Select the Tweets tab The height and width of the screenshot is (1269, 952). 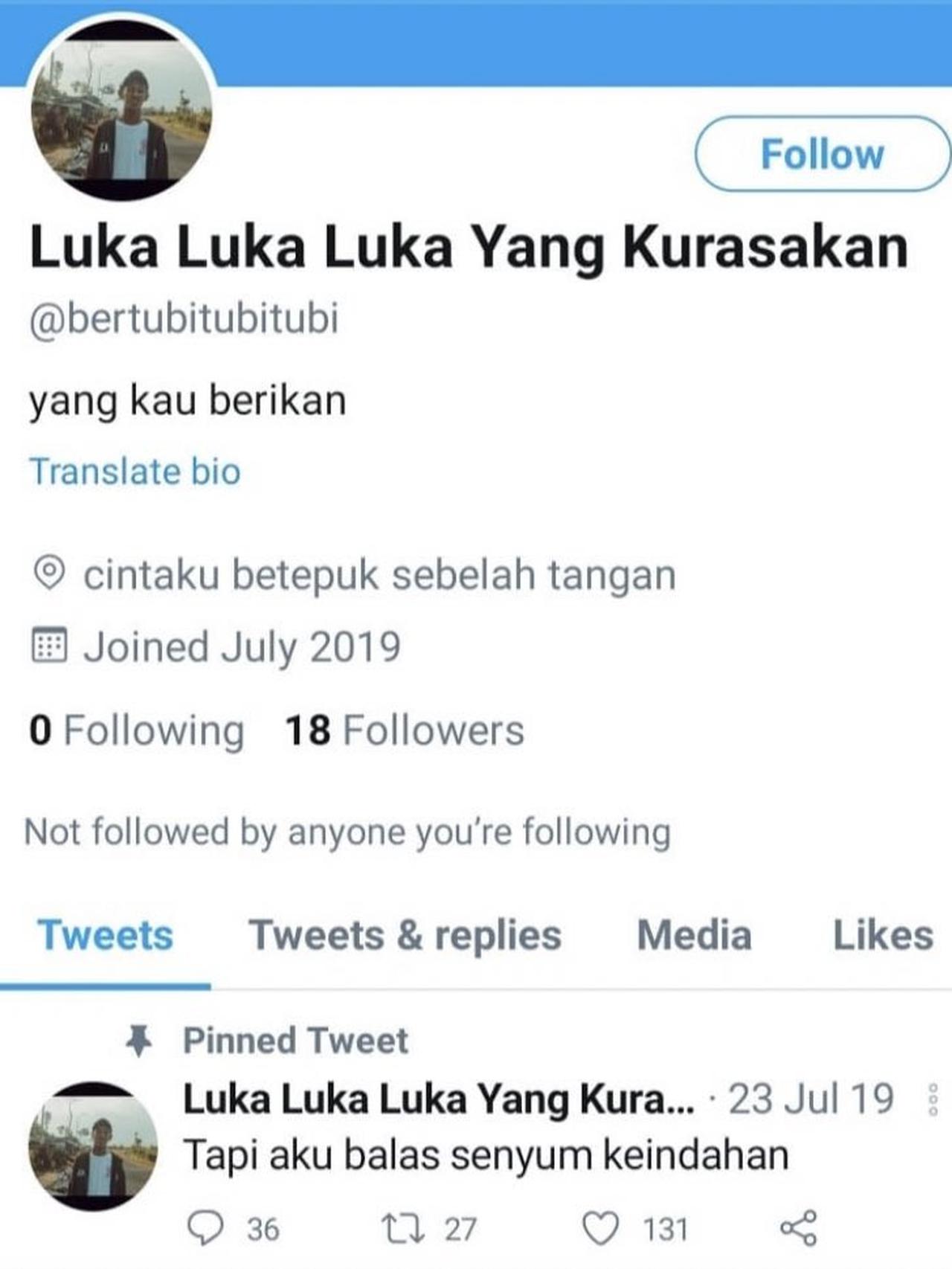[105, 935]
